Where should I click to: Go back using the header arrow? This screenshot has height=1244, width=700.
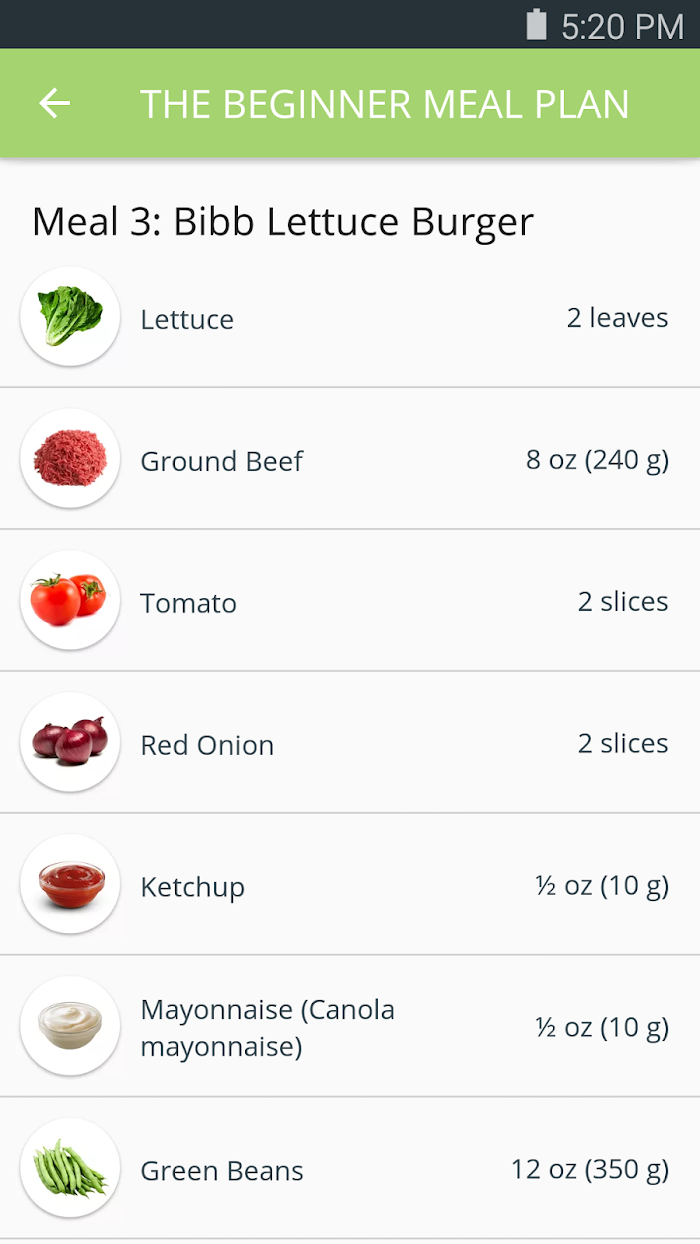point(55,103)
